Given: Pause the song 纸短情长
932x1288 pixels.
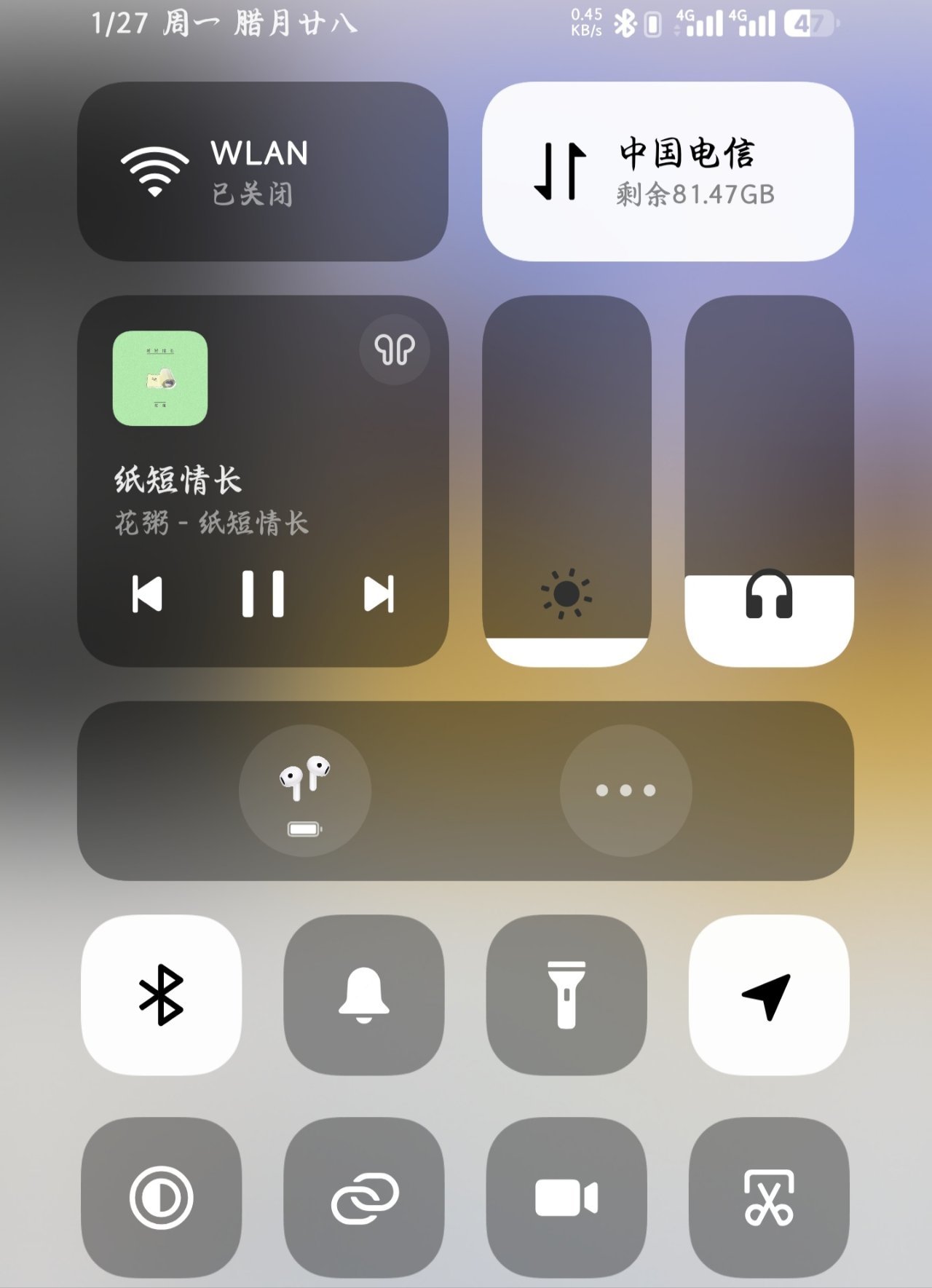Looking at the screenshot, I should click(263, 594).
